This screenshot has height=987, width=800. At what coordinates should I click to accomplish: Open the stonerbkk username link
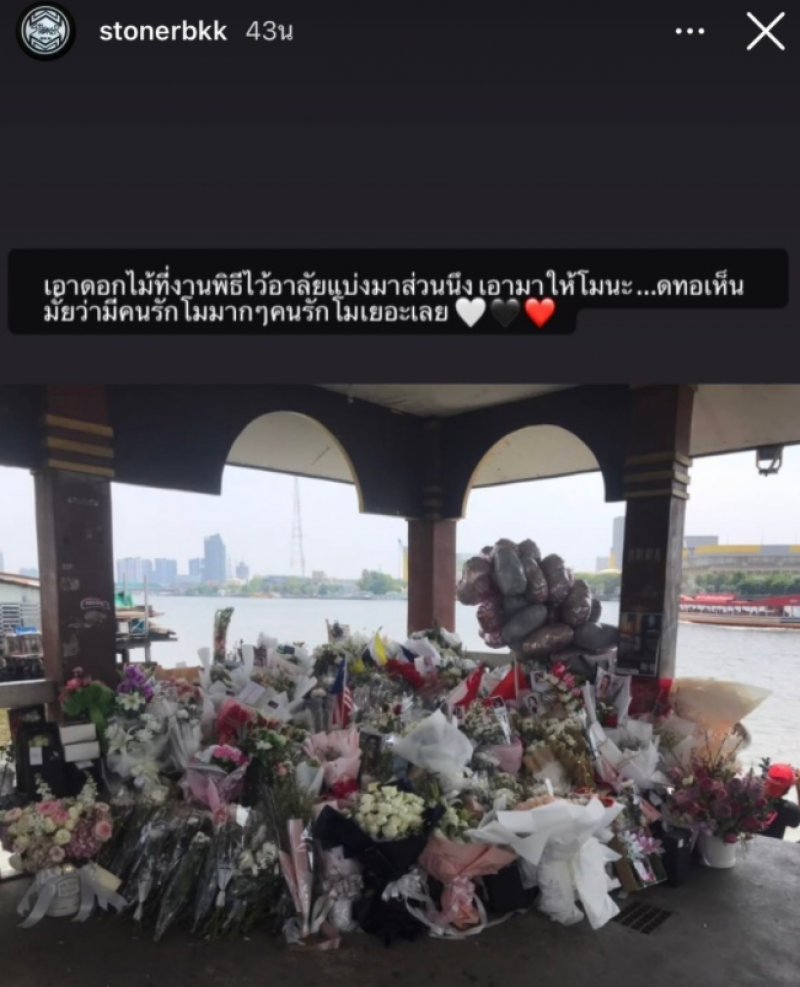tap(163, 31)
